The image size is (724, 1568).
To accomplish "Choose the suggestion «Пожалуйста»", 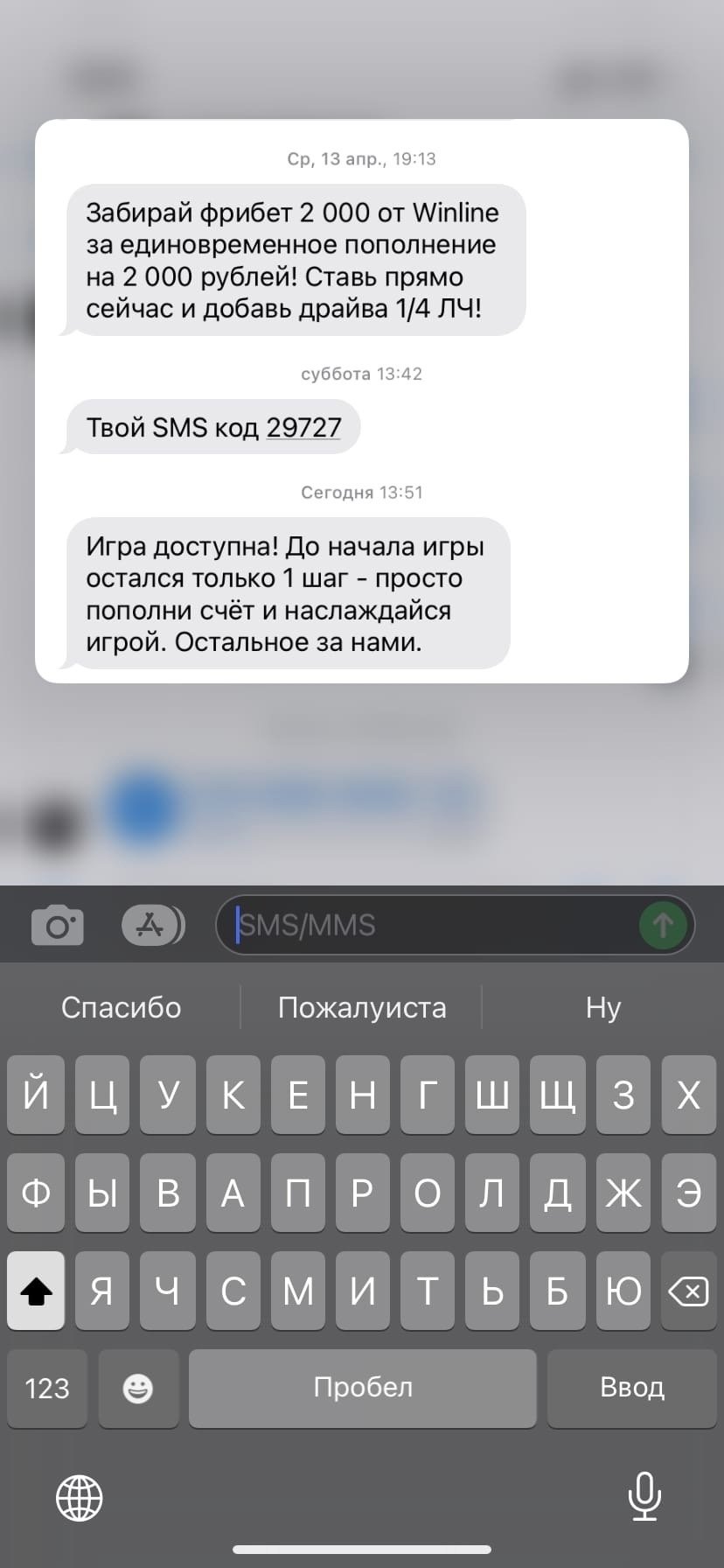I will [362, 1008].
